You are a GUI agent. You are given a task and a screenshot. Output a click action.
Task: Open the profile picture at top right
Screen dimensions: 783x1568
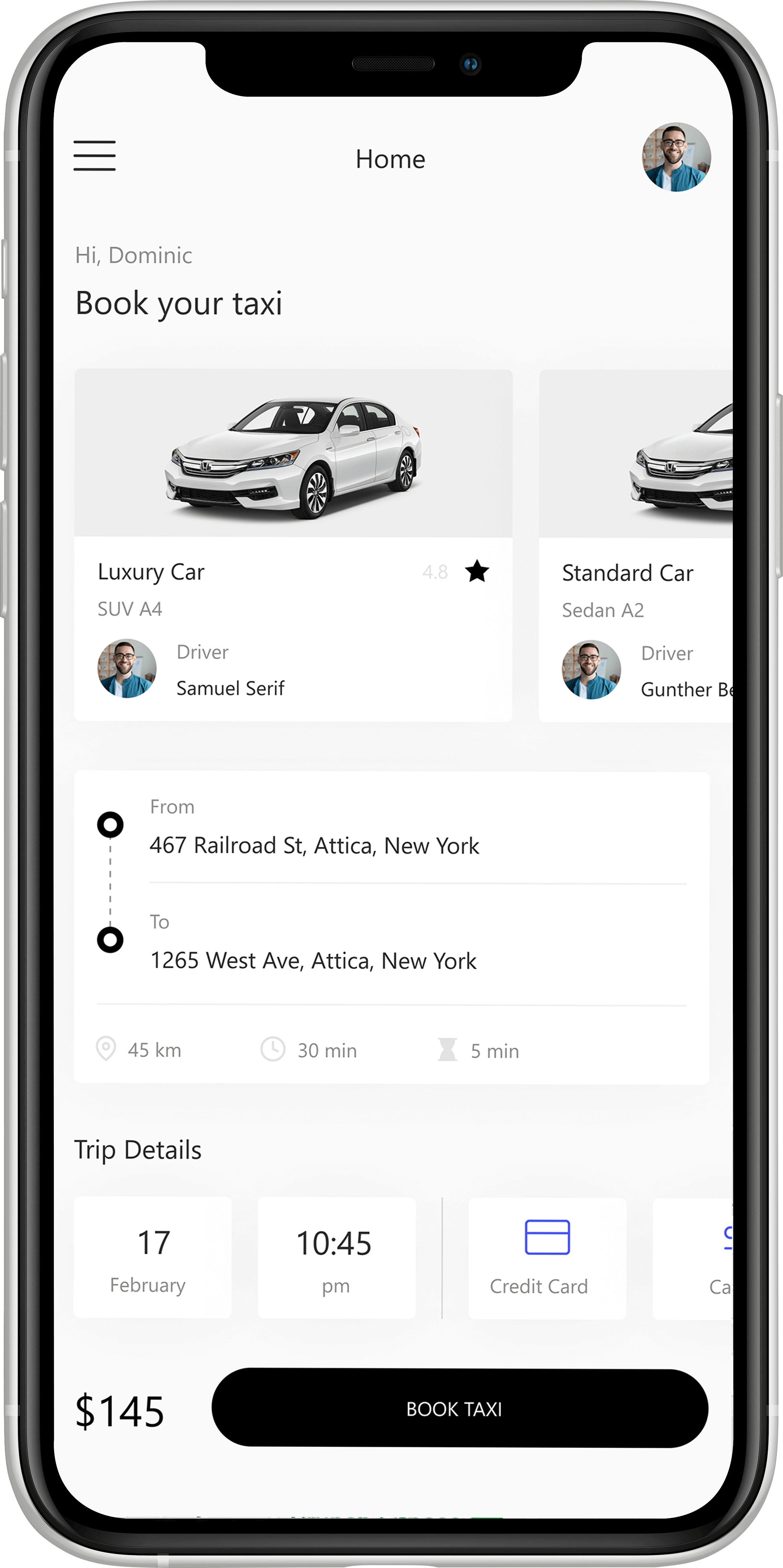(x=676, y=157)
